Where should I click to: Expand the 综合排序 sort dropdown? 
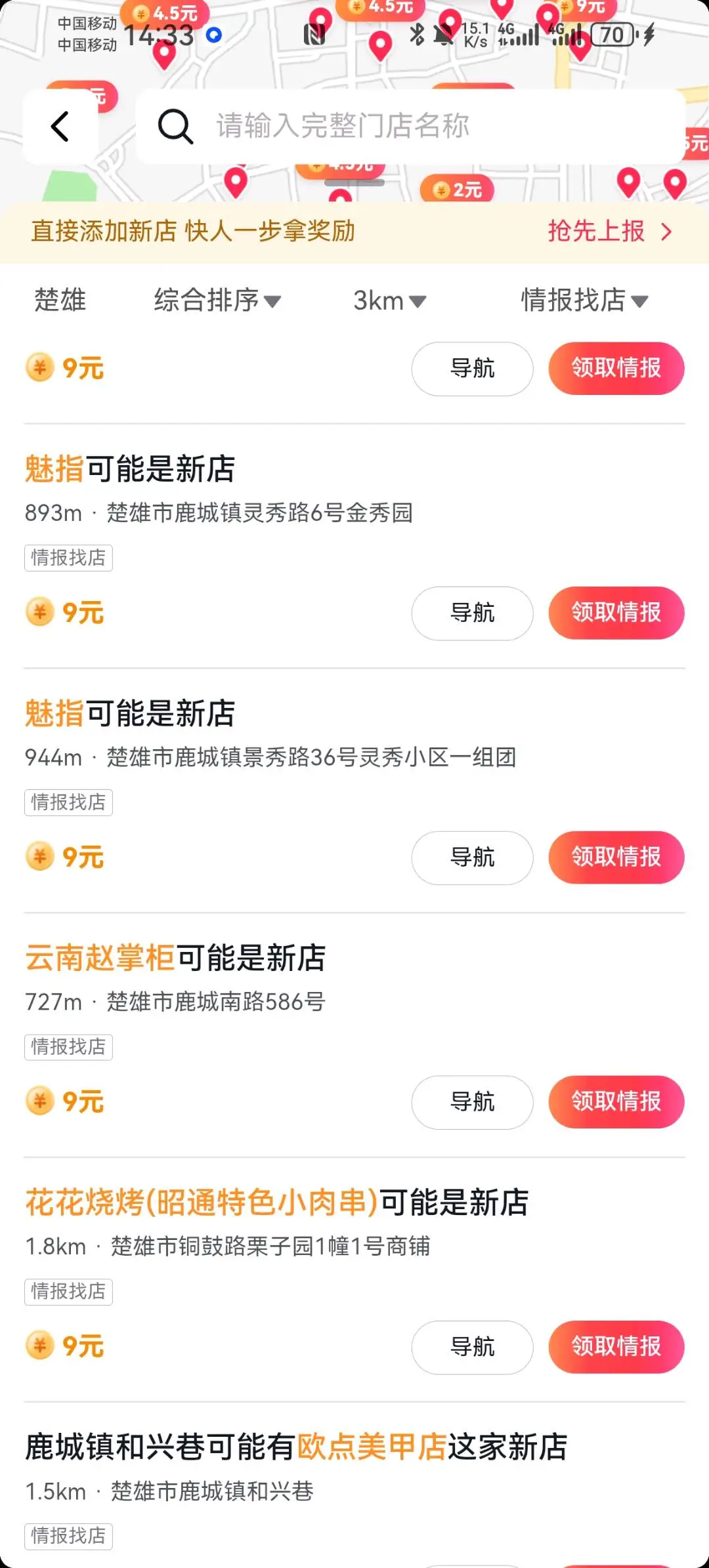[x=217, y=300]
